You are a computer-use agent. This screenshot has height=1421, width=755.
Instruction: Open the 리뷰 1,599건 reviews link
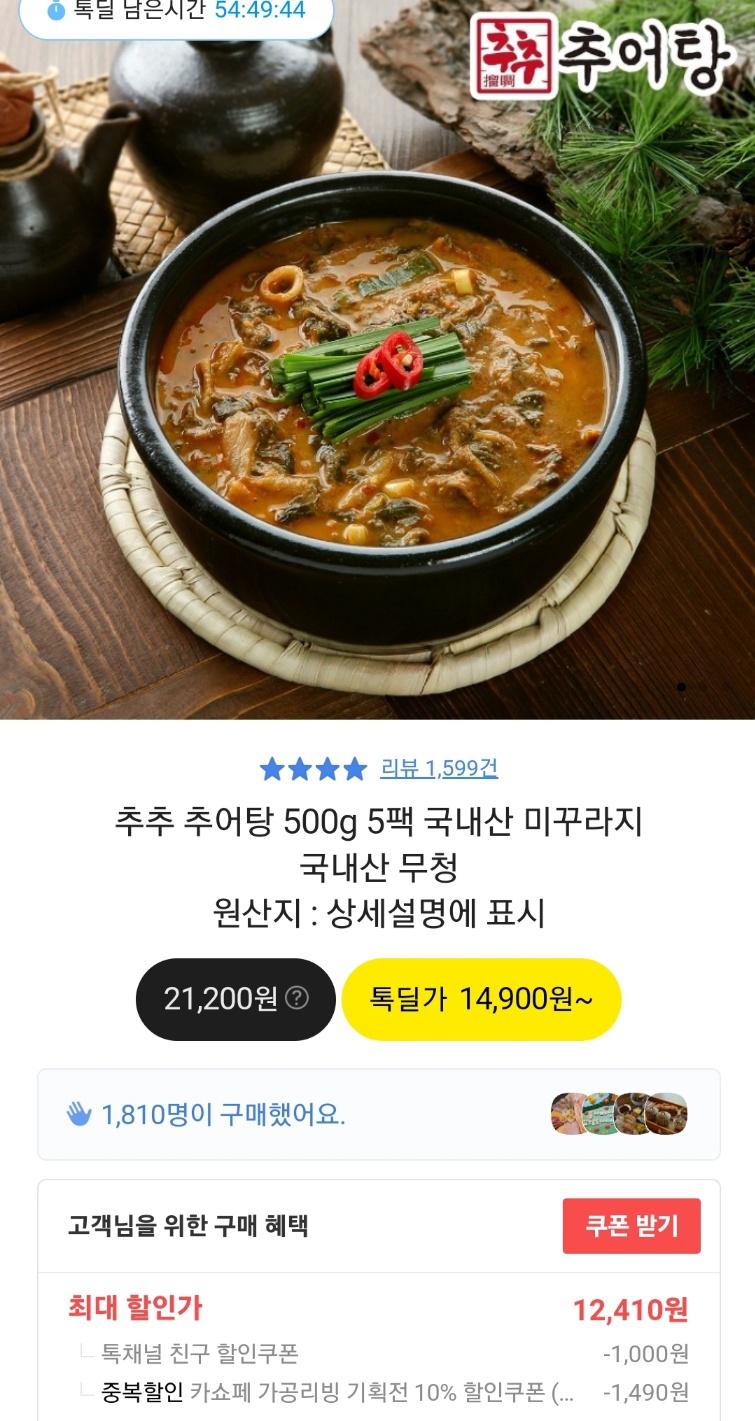(x=438, y=768)
